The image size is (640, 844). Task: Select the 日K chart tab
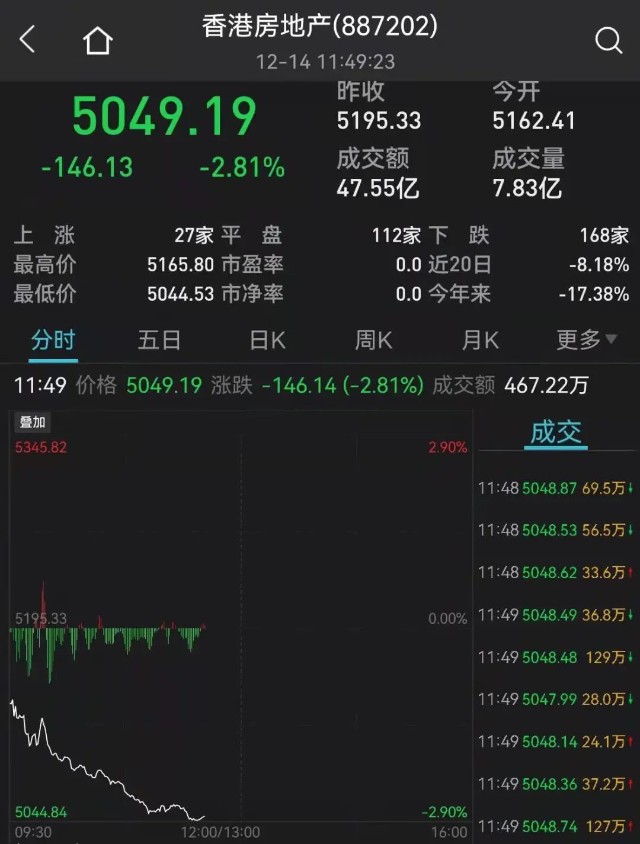pos(267,340)
